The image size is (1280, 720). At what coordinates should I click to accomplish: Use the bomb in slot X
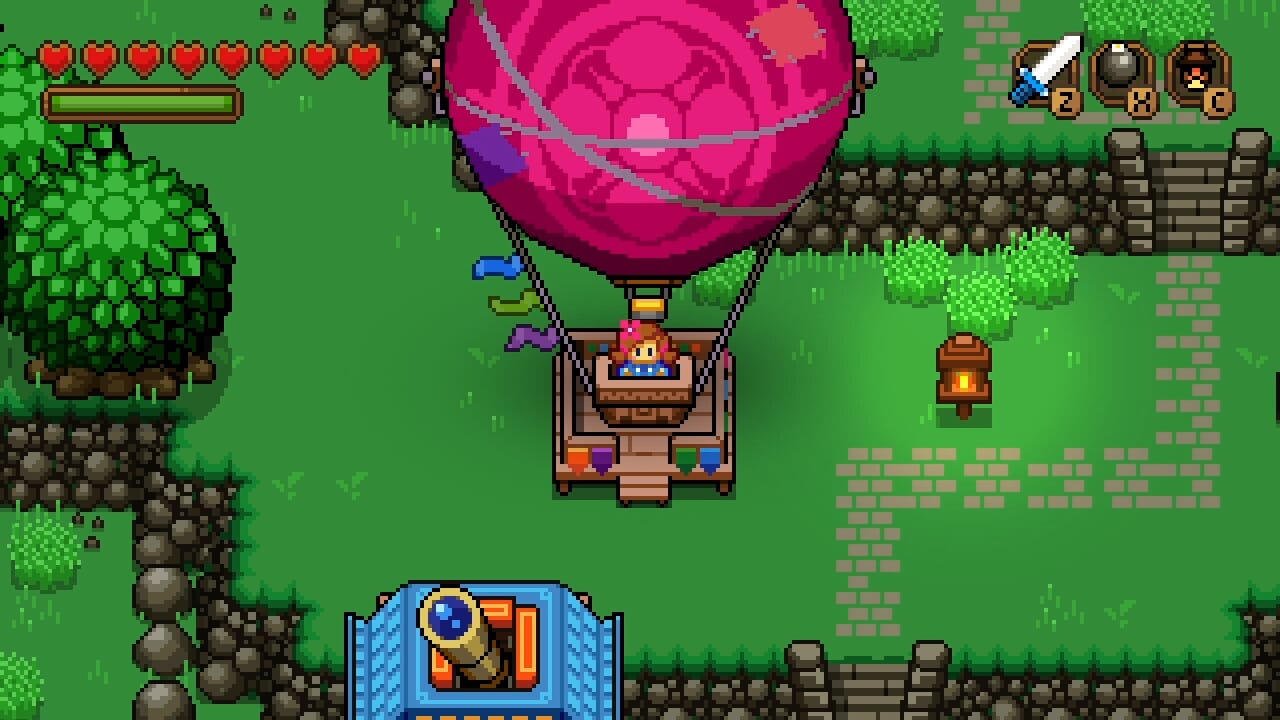(1121, 74)
